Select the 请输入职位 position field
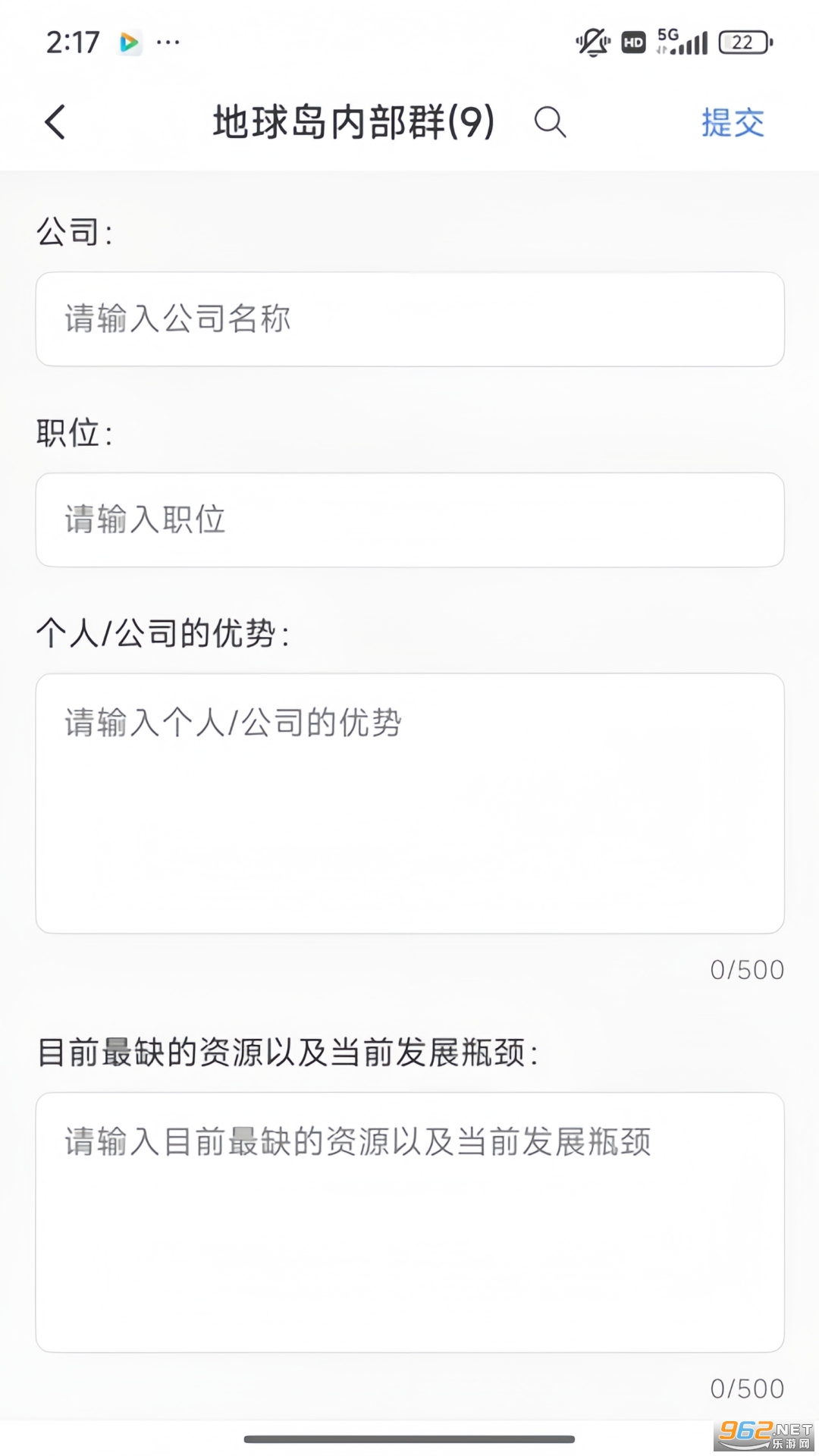 [x=409, y=520]
